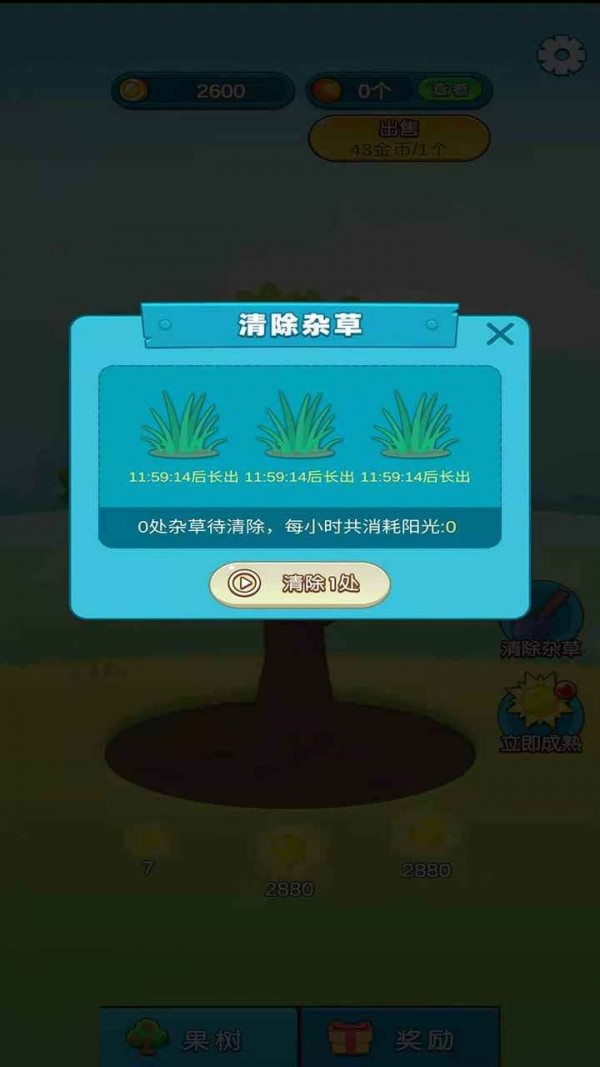Screen dimensions: 600x1067
Task: Close the 清除杂草 dialog
Action: pos(499,335)
